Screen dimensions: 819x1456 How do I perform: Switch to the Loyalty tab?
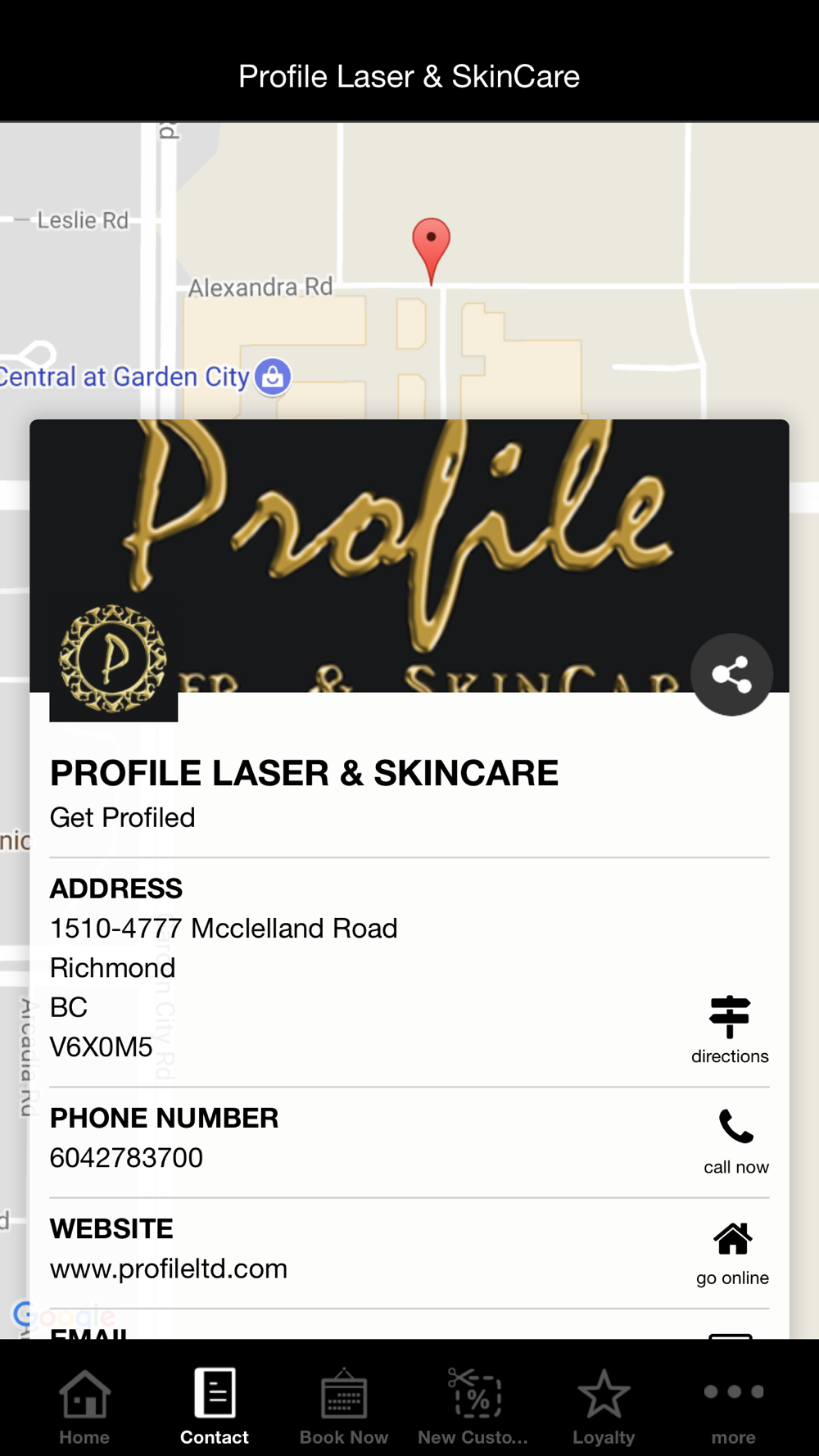tap(604, 1406)
